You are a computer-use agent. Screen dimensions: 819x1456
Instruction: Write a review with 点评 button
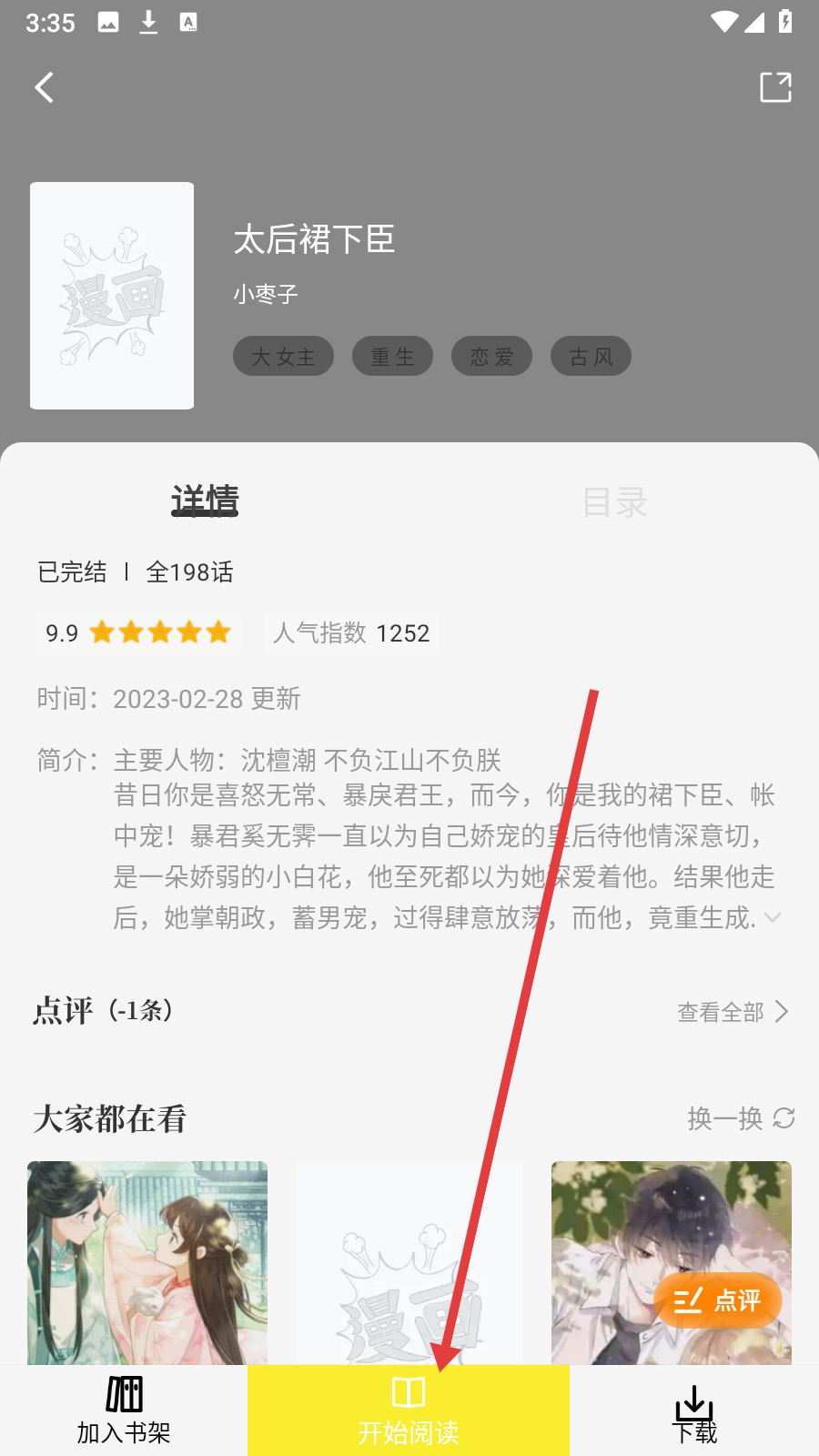tap(718, 1300)
